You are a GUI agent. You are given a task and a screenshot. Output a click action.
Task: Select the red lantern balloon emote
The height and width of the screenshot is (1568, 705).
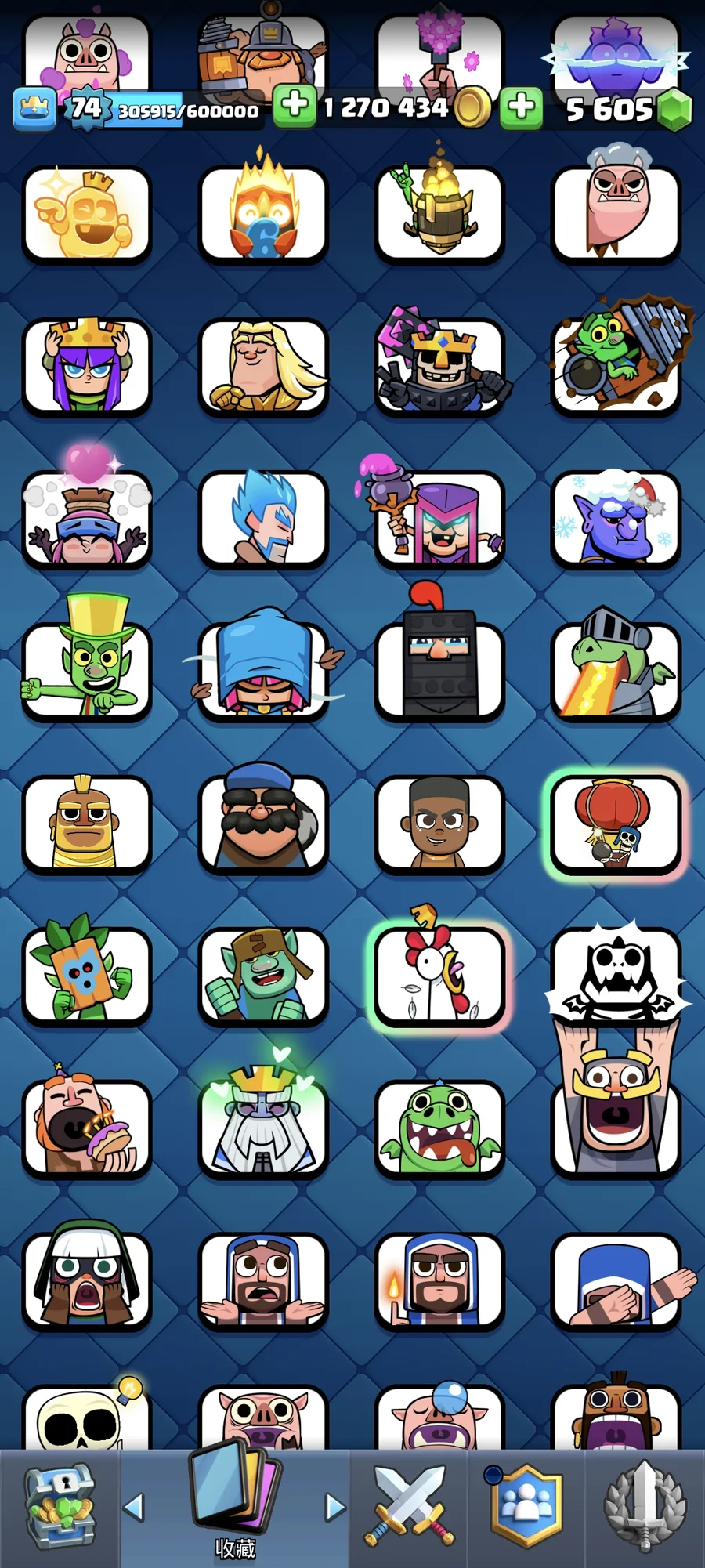[616, 824]
